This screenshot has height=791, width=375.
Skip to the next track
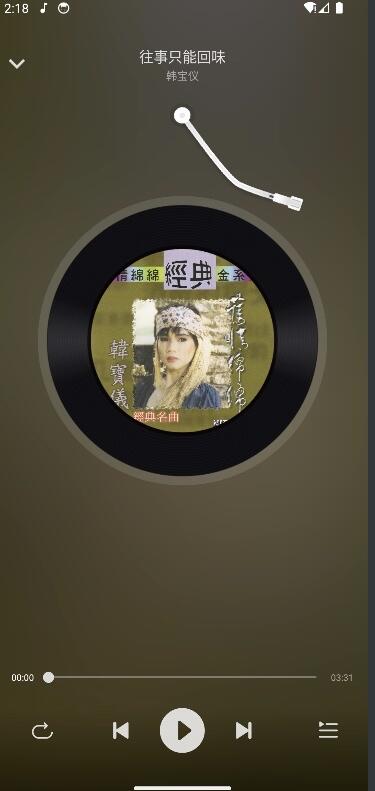point(244,730)
